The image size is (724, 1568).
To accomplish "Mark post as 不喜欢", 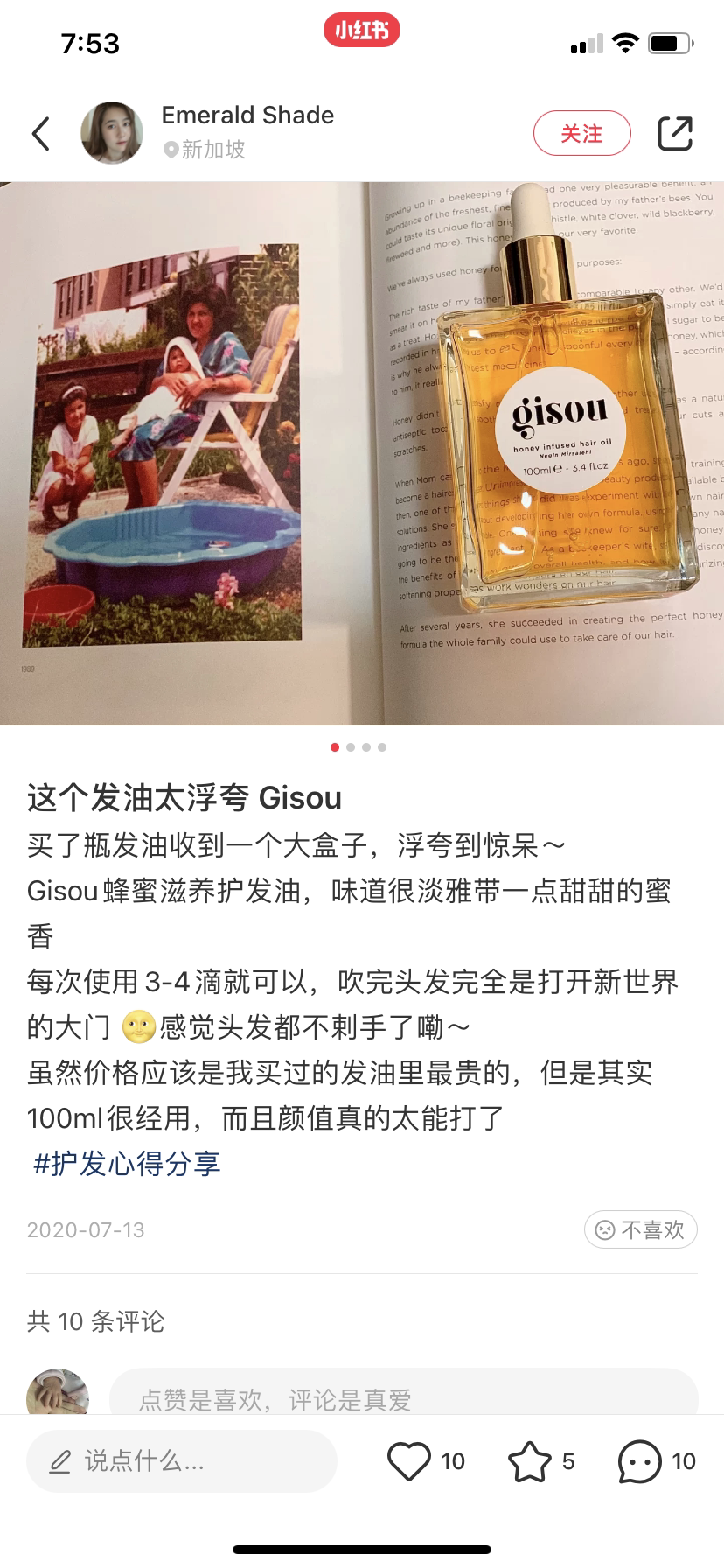I will 640,1229.
